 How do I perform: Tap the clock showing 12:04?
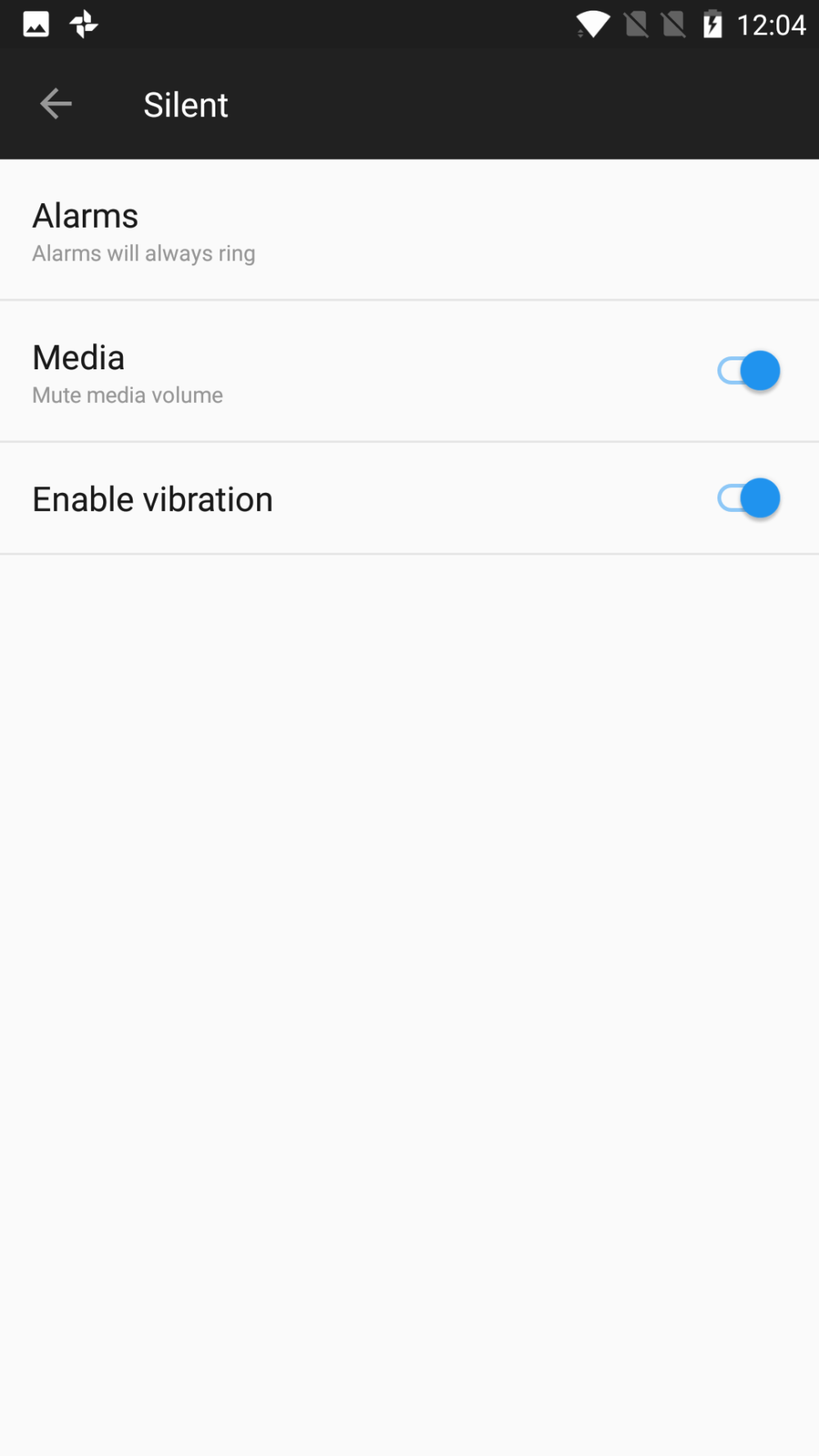click(x=771, y=24)
